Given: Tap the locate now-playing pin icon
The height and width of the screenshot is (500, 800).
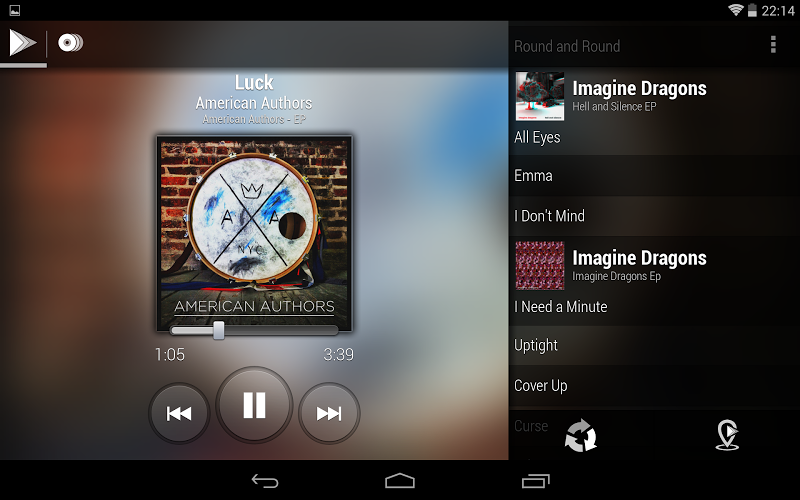Looking at the screenshot, I should pyautogui.click(x=727, y=435).
